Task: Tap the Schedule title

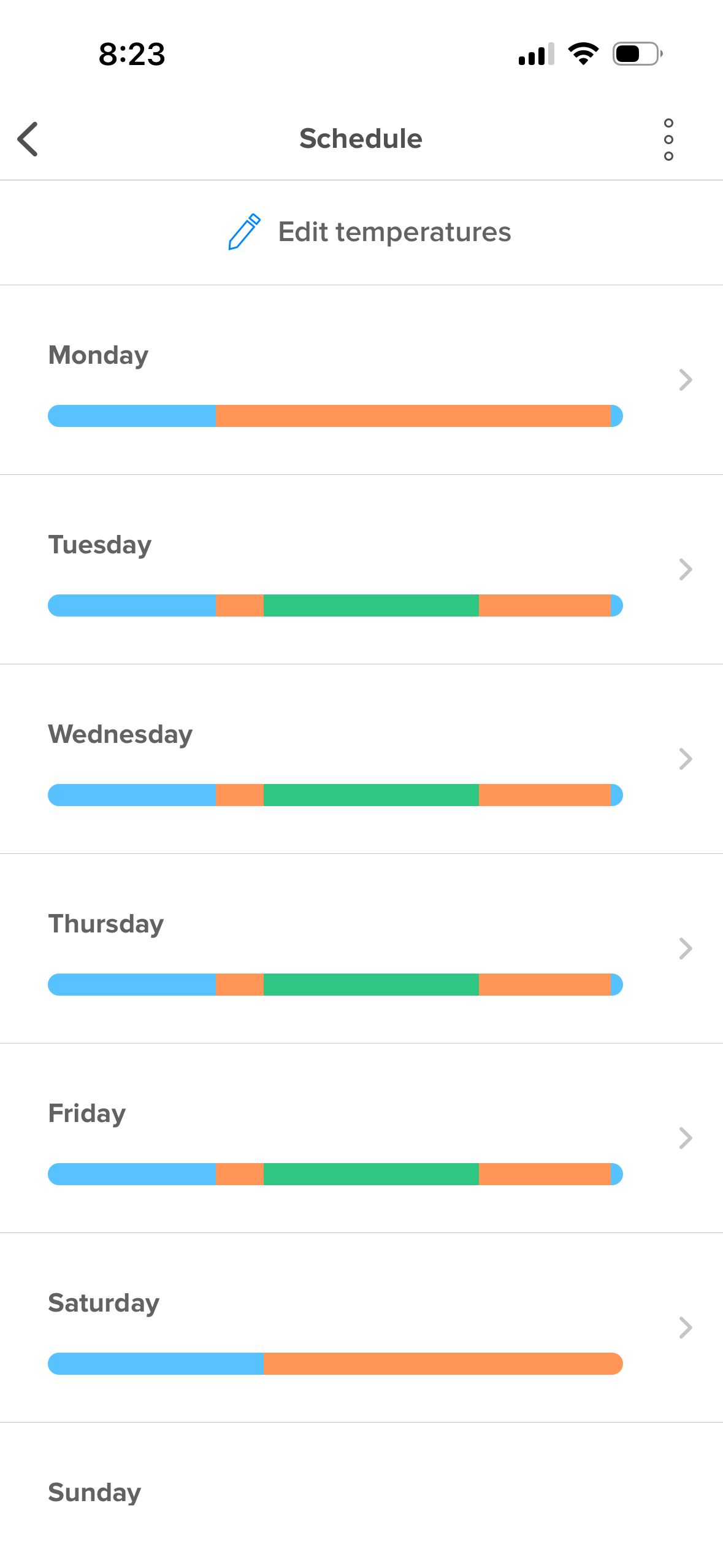Action: pyautogui.click(x=361, y=139)
